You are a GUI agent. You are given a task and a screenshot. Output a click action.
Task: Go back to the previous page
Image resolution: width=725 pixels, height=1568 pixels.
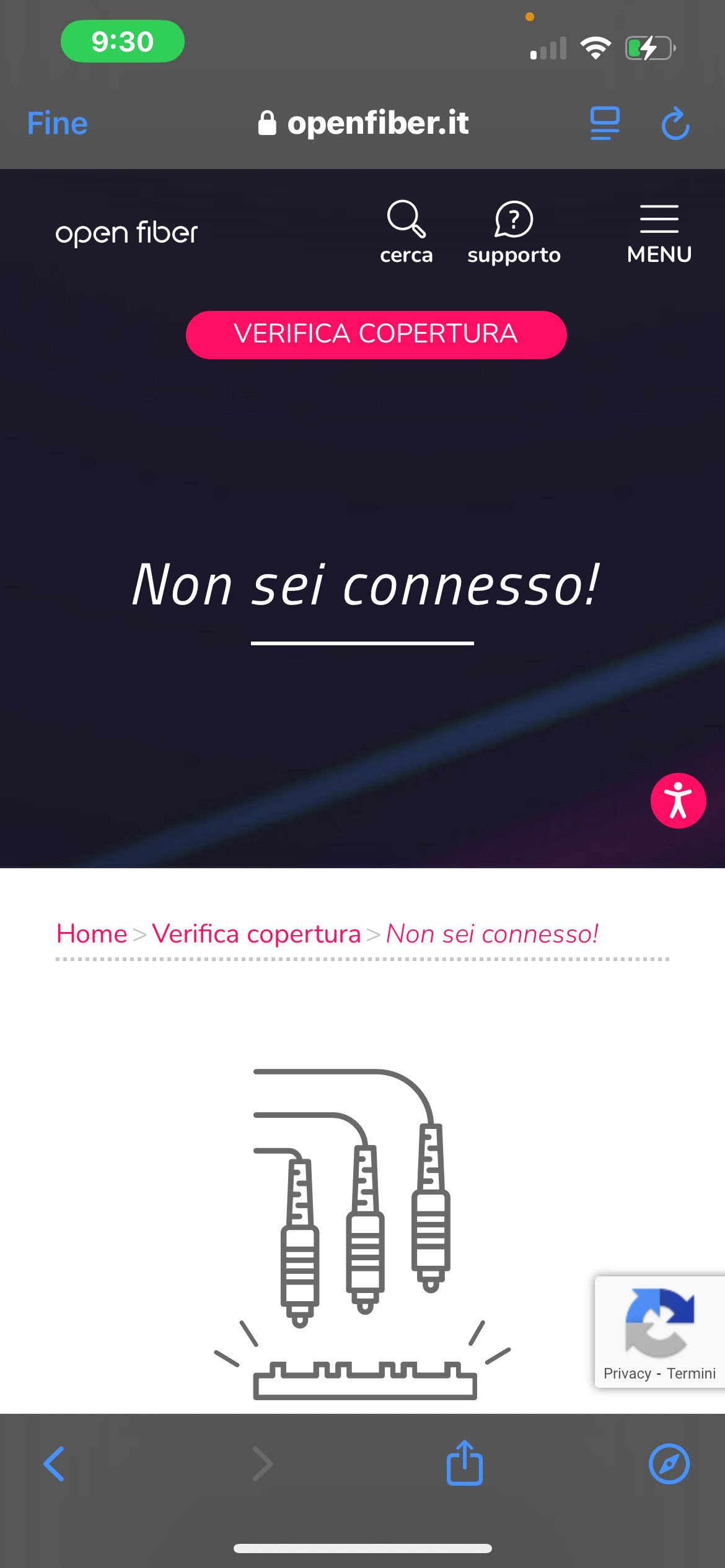pos(54,1463)
